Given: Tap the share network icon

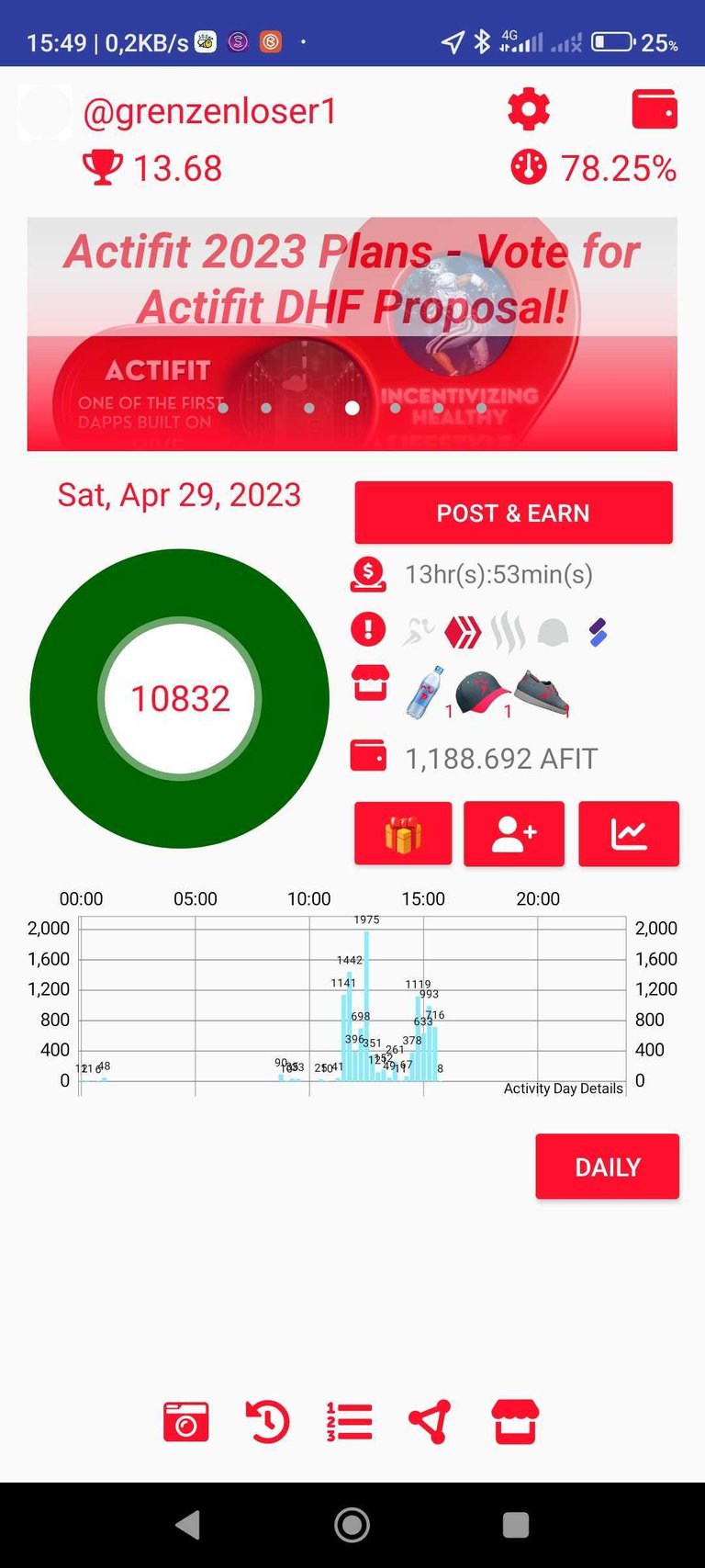Looking at the screenshot, I should coord(430,1422).
